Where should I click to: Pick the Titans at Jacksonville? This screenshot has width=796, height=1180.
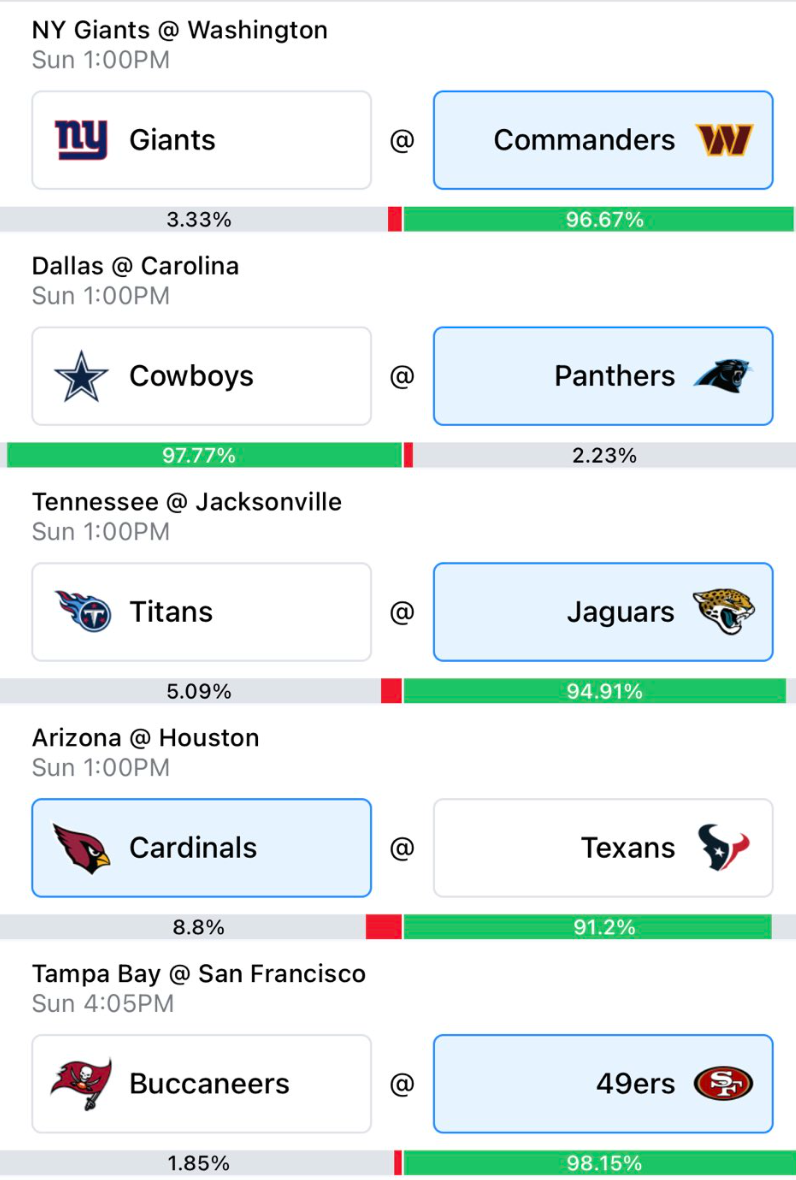point(202,612)
